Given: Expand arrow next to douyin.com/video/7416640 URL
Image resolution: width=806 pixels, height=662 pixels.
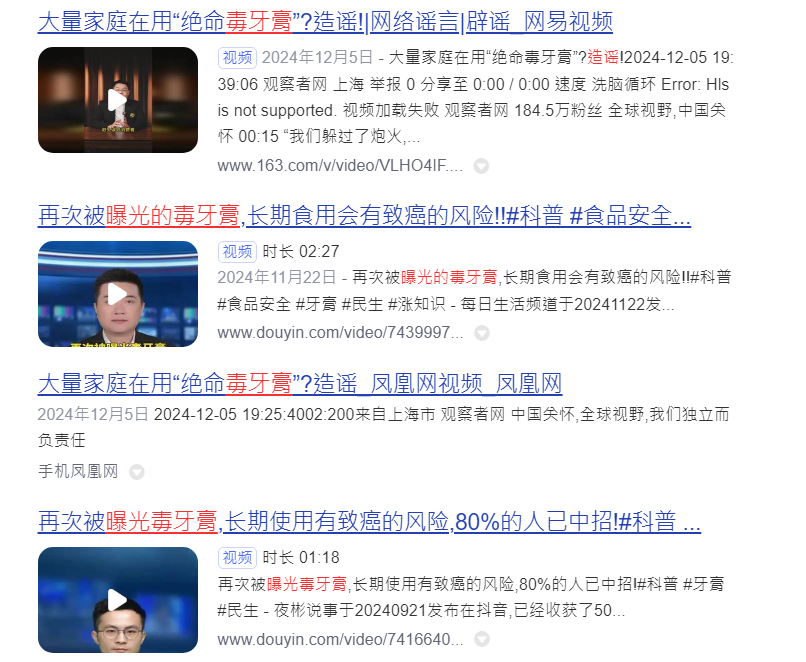Looking at the screenshot, I should 481,639.
